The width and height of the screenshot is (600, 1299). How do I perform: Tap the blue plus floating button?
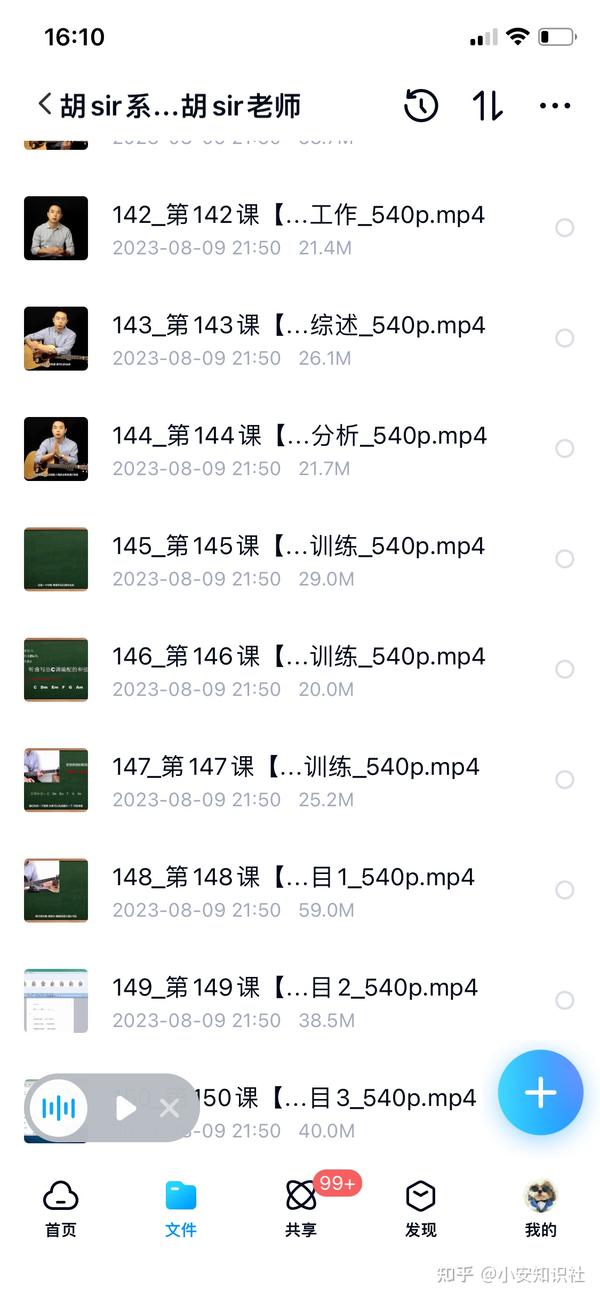pyautogui.click(x=540, y=1092)
